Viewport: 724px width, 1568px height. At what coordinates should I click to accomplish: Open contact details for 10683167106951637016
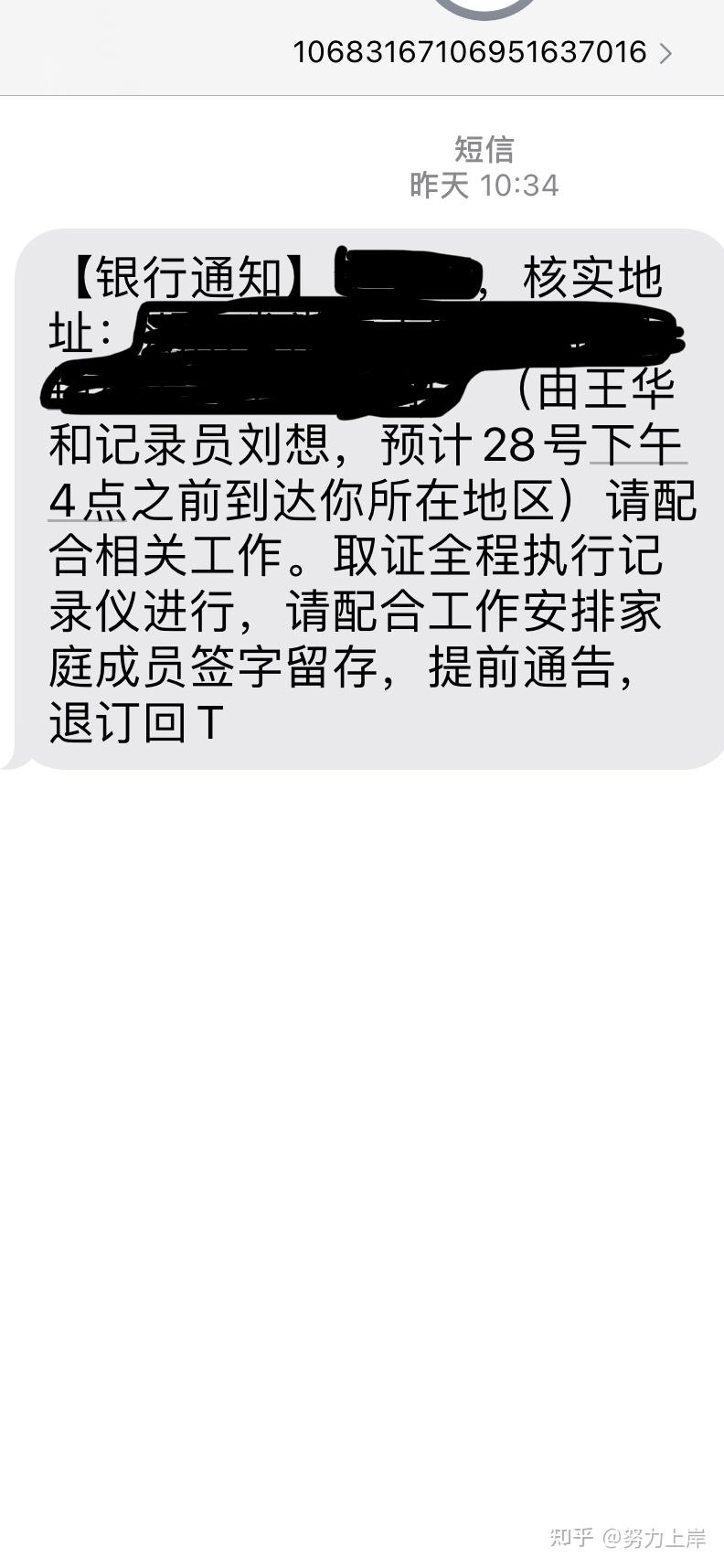[481, 53]
